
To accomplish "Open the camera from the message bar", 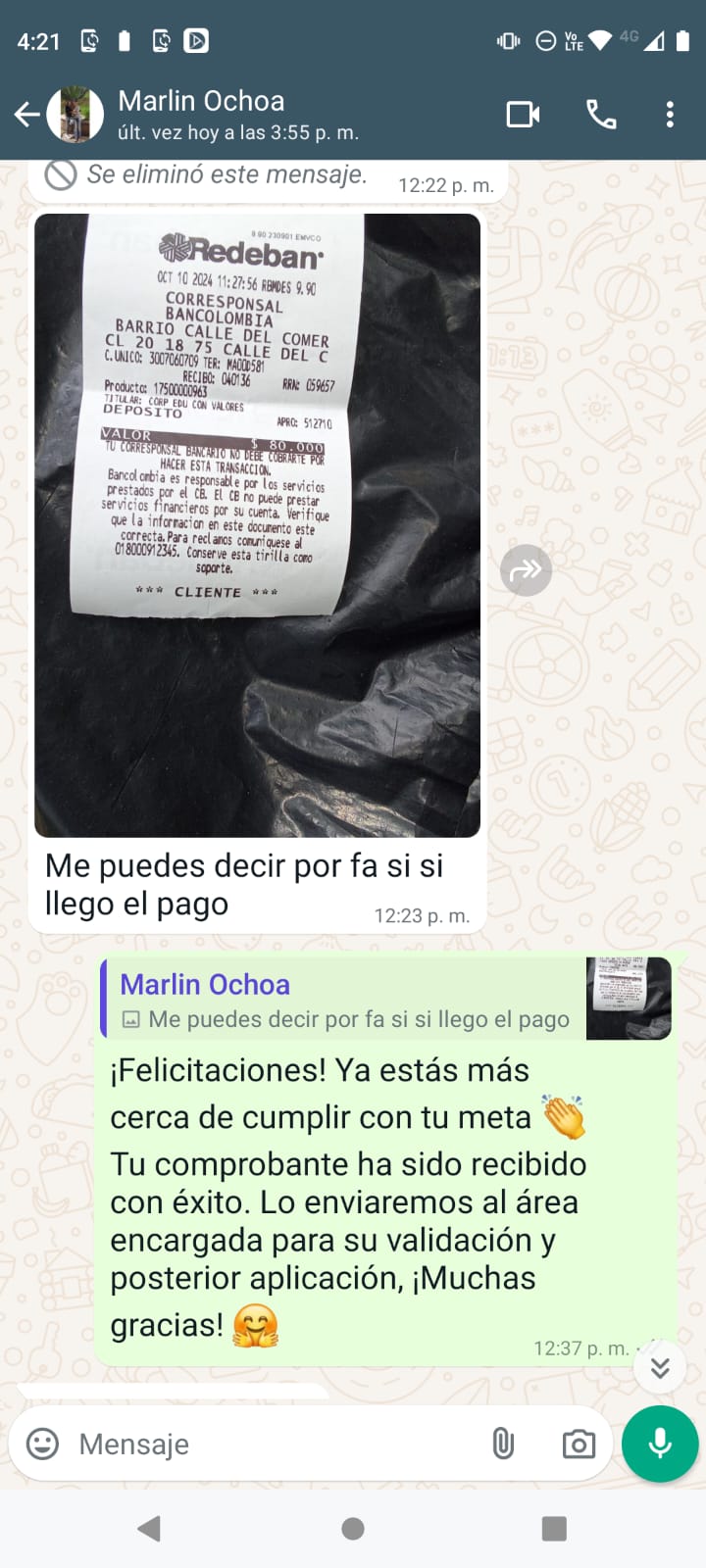I will tap(579, 1444).
